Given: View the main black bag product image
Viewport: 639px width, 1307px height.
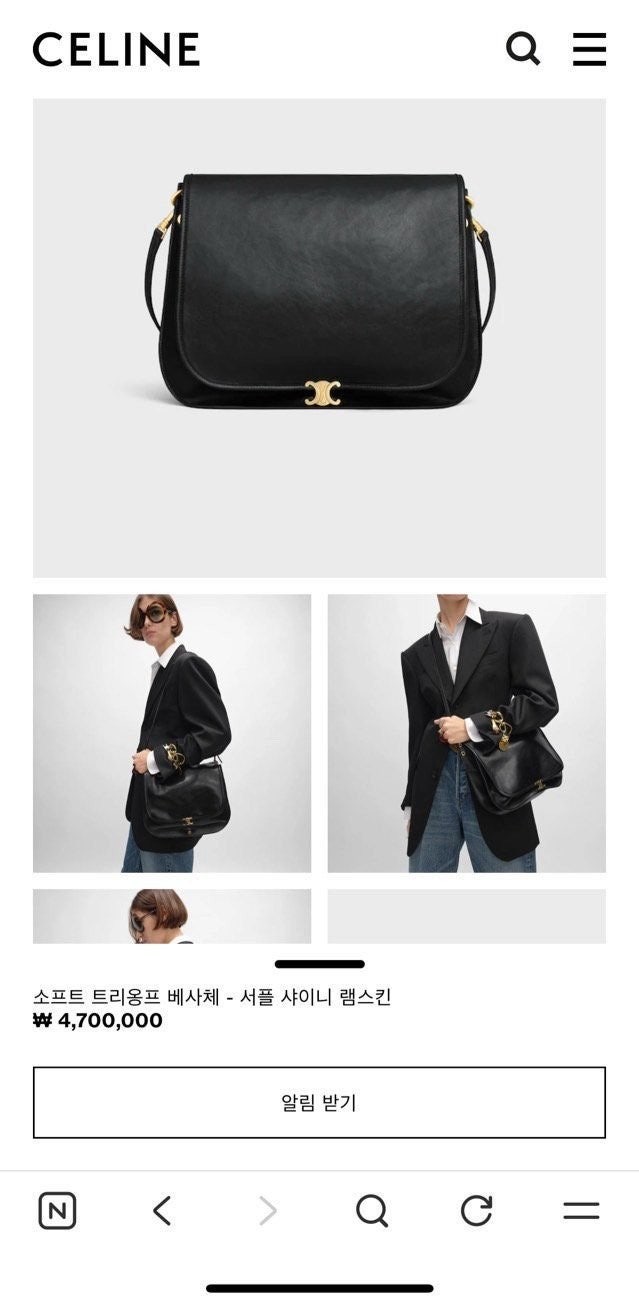Looking at the screenshot, I should click(319, 337).
